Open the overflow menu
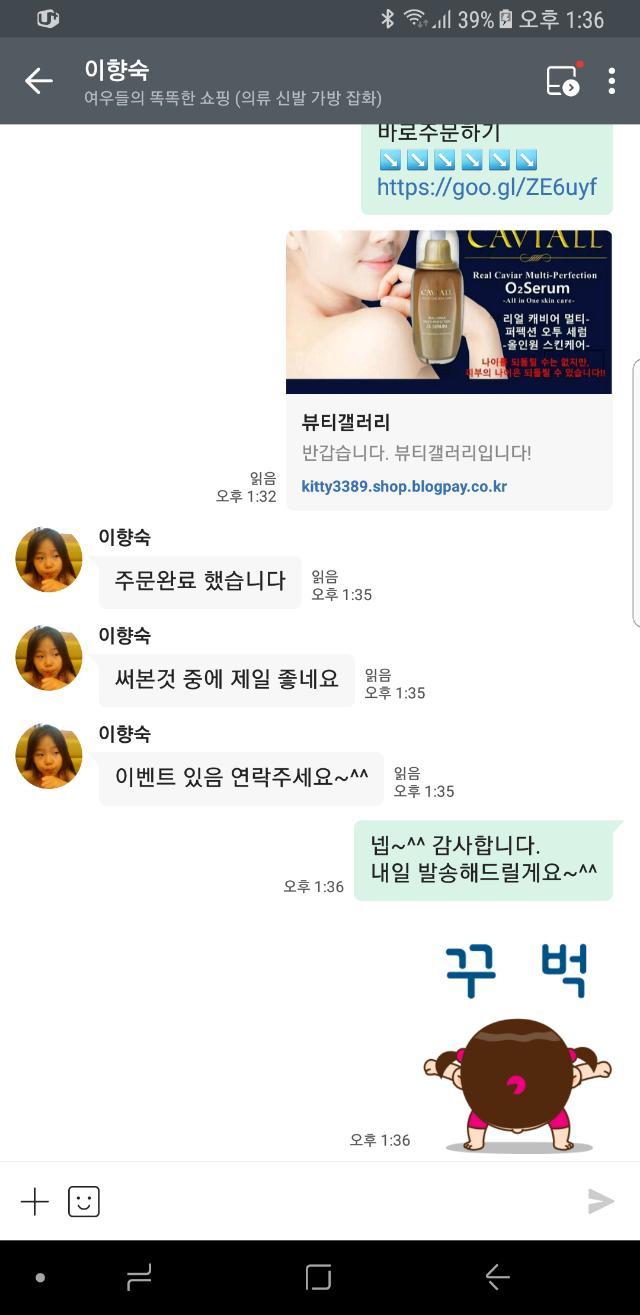 (611, 81)
